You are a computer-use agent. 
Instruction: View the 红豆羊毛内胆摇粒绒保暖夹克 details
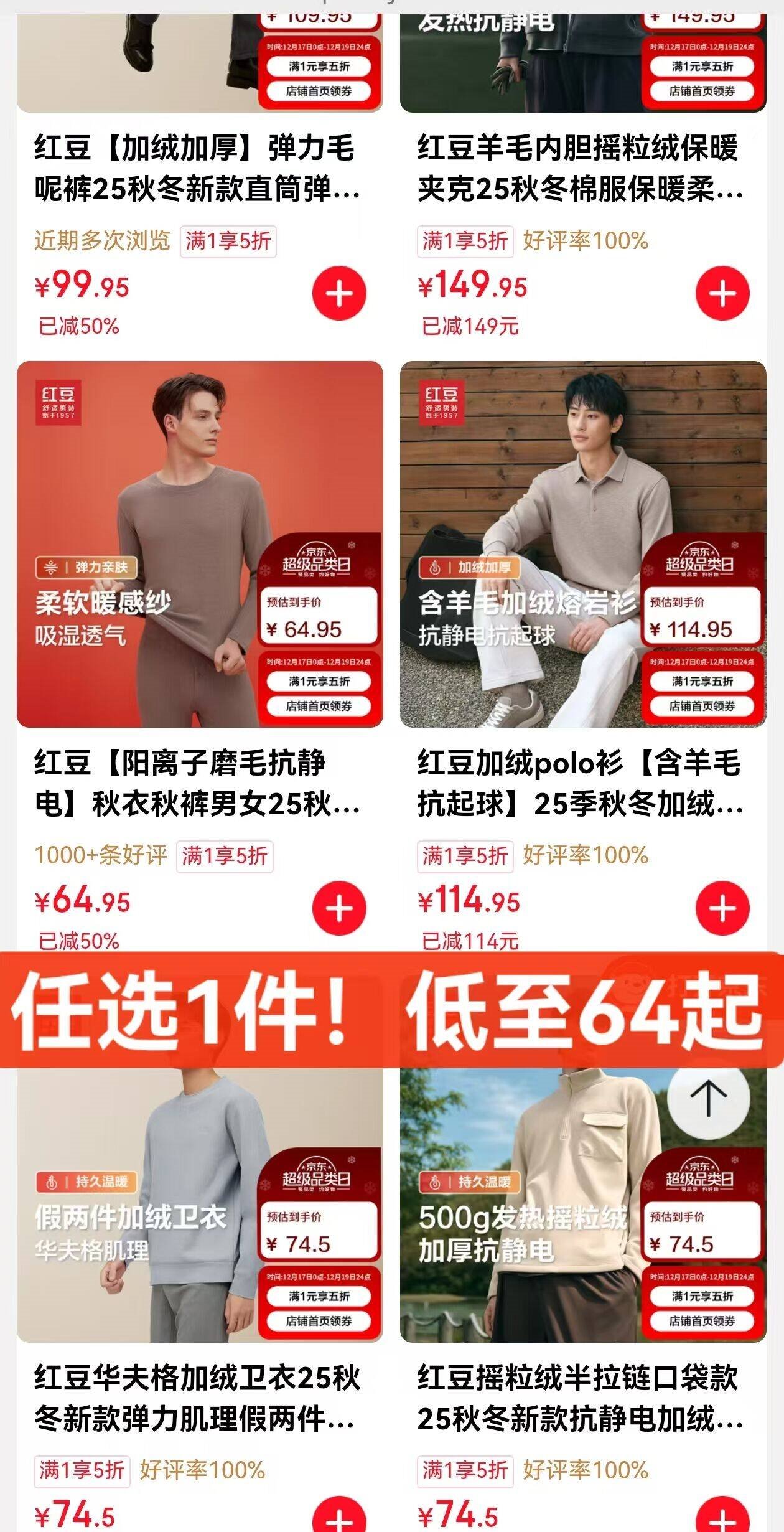[x=581, y=168]
